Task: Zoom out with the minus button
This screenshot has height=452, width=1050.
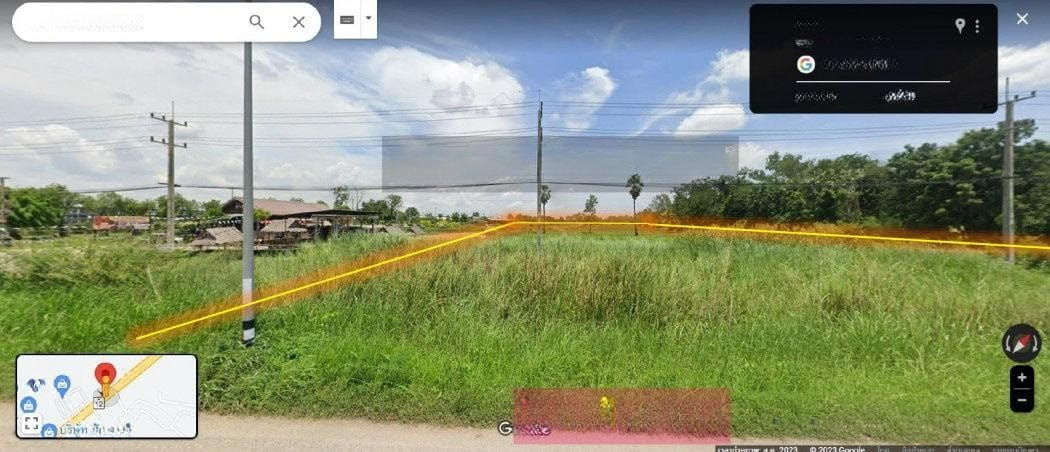Action: coord(1021,400)
